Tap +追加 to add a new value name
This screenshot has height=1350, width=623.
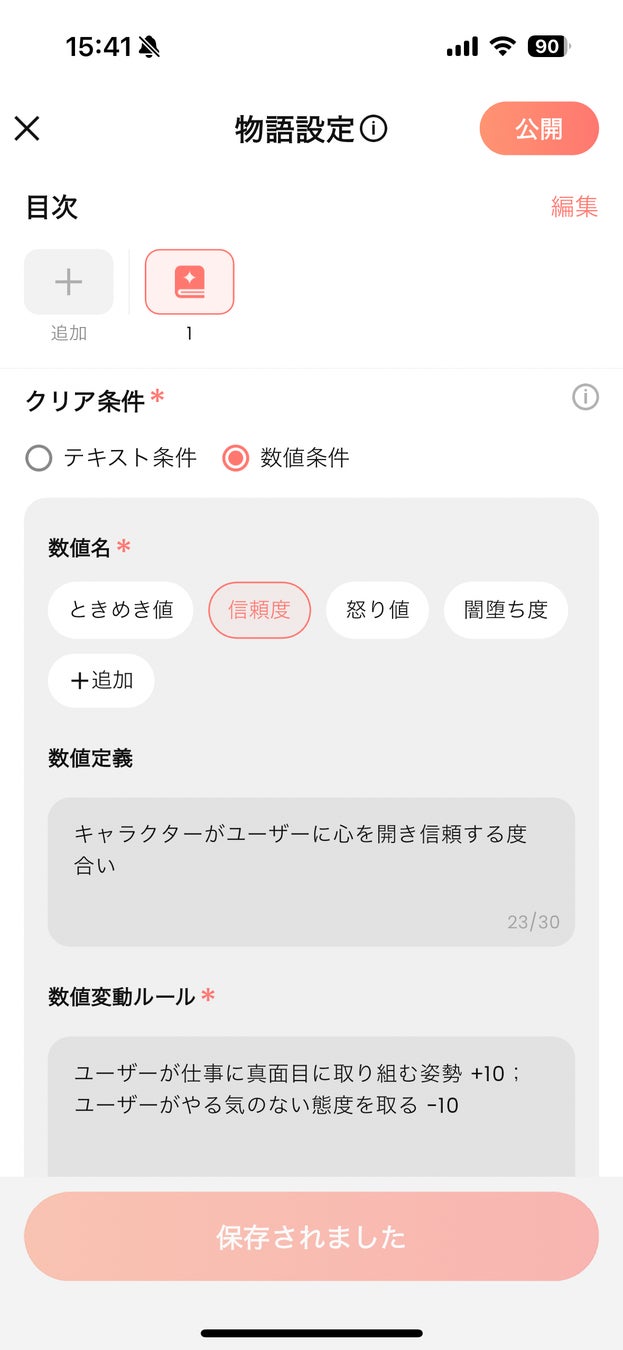[101, 680]
